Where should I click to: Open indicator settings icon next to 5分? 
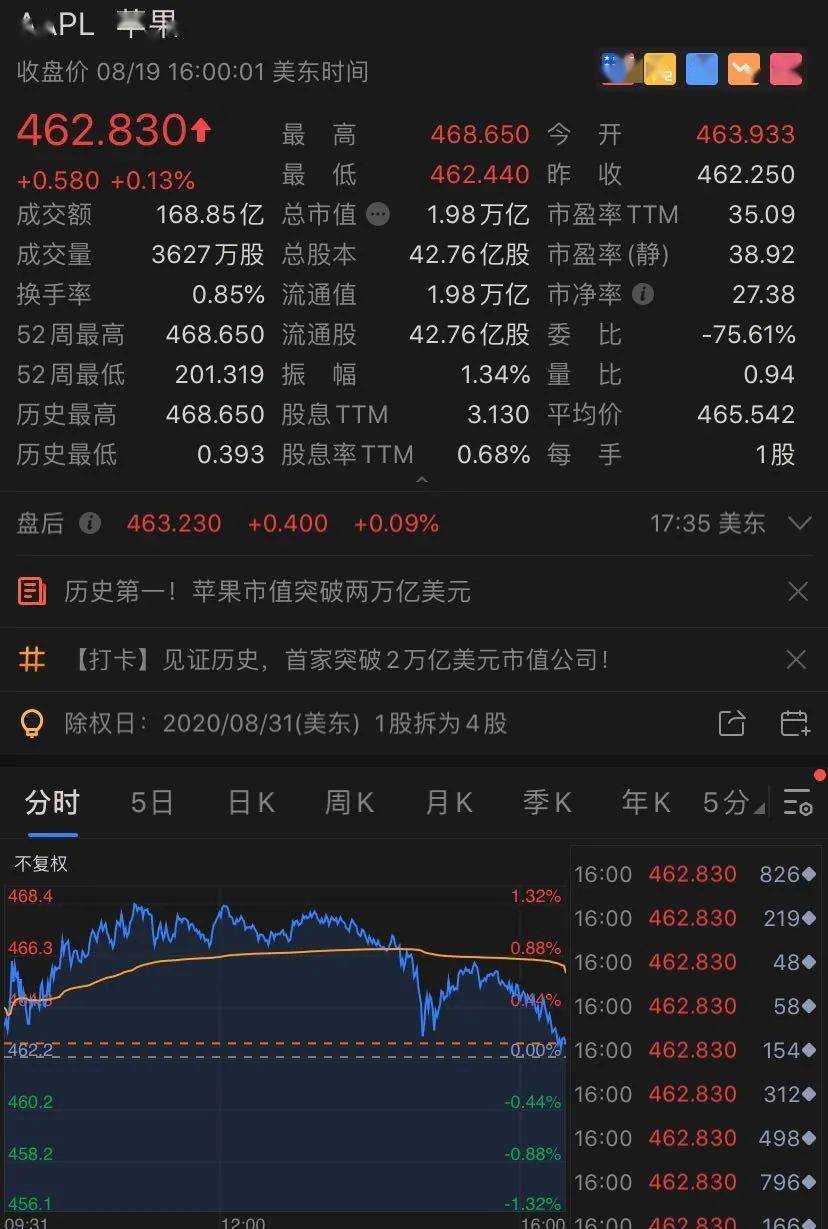tap(796, 802)
